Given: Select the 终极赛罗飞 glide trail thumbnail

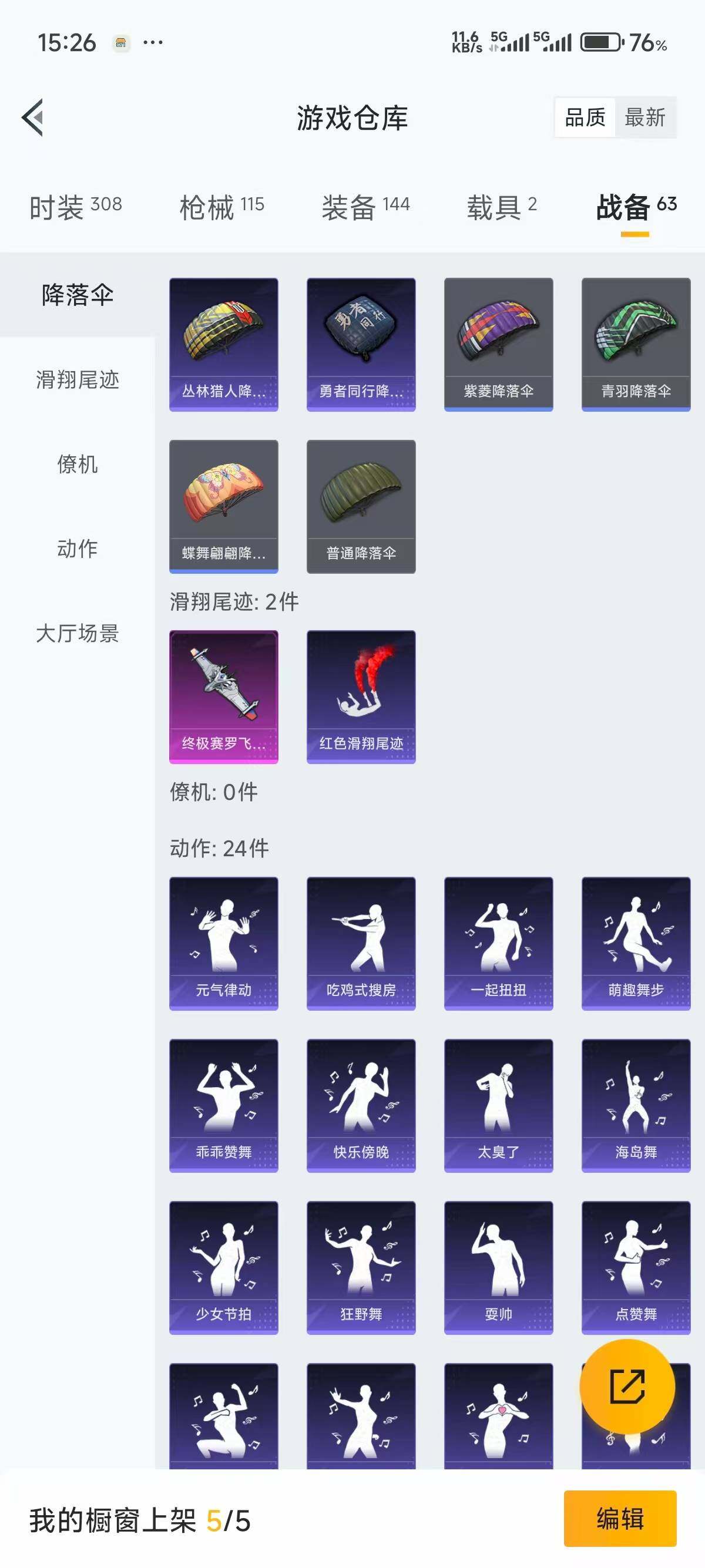Looking at the screenshot, I should [x=223, y=696].
